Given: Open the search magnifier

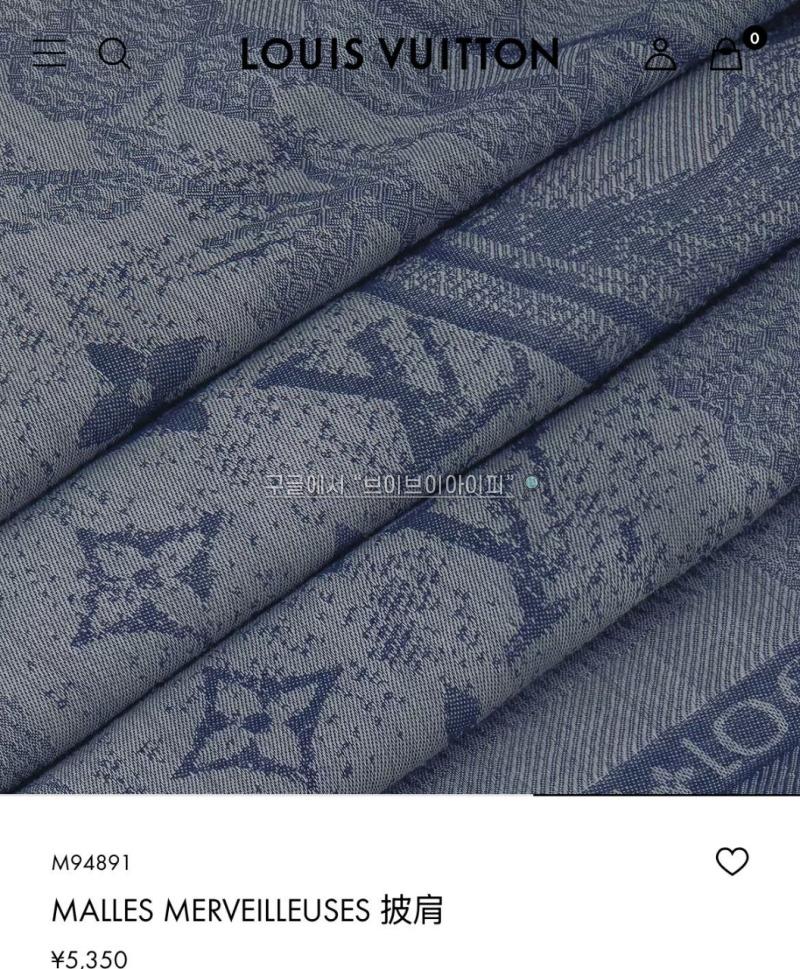Looking at the screenshot, I should [114, 52].
